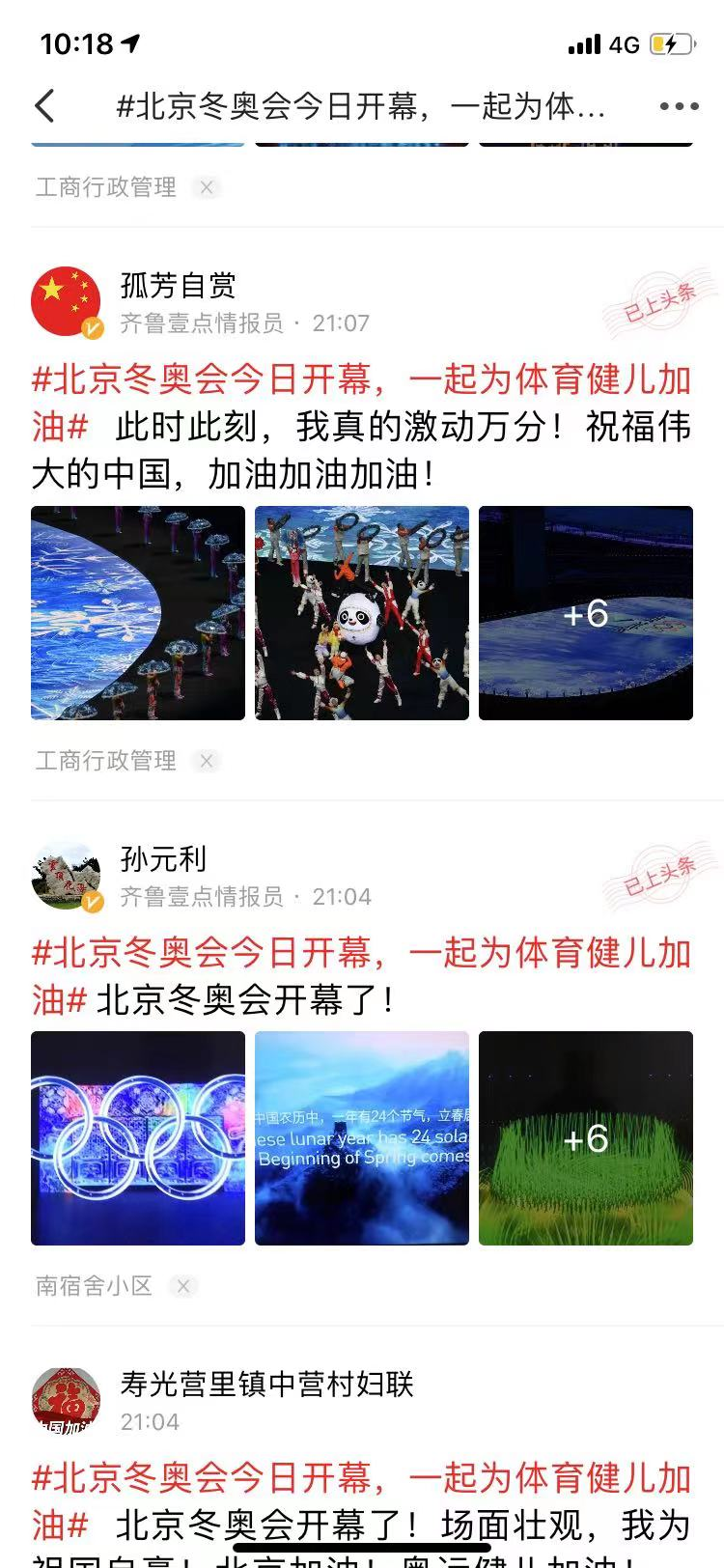Go back using the top-left arrow
This screenshot has height=1568, width=724.
pyautogui.click(x=44, y=106)
